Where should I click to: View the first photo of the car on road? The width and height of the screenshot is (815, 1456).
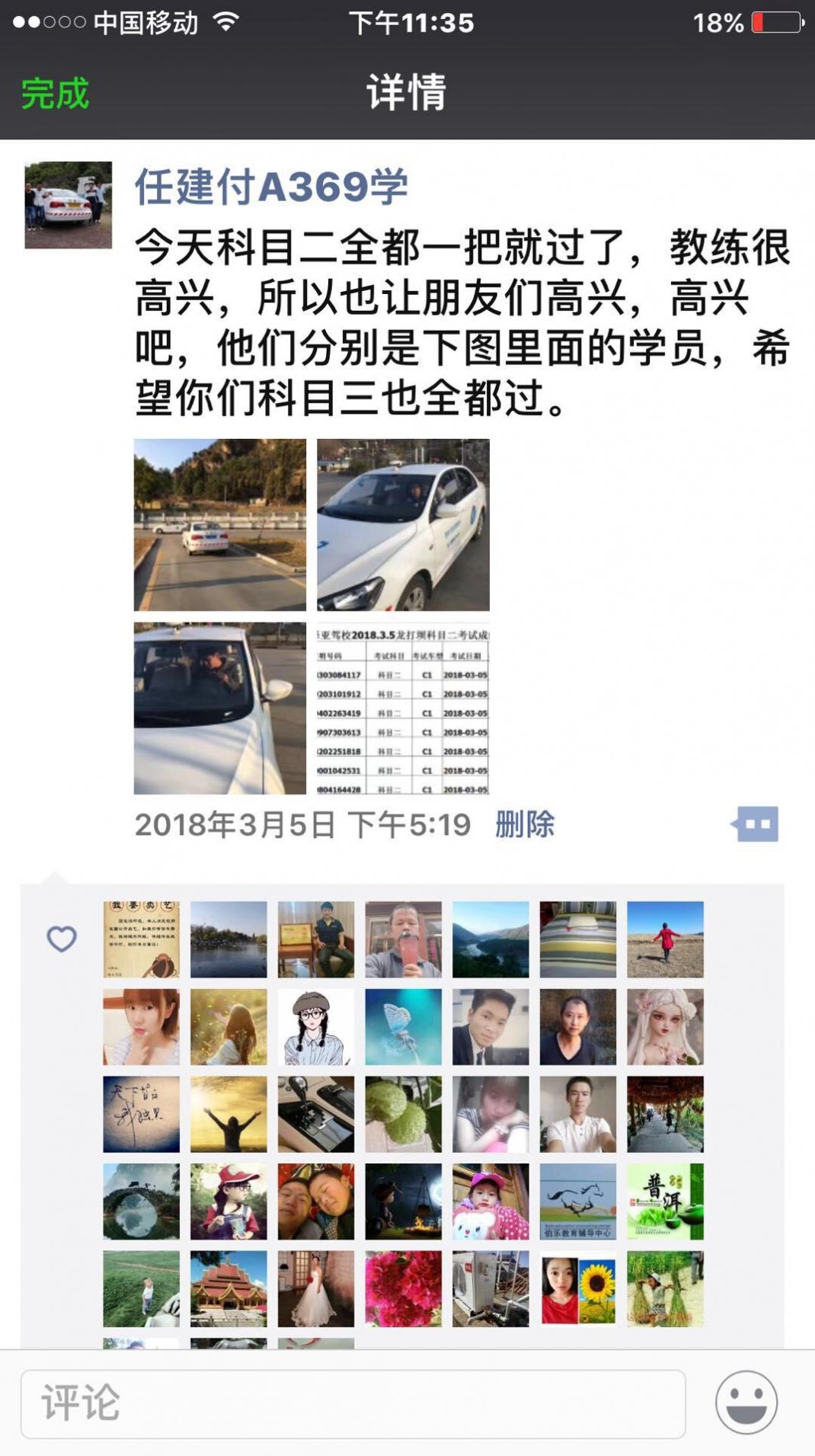click(x=220, y=524)
